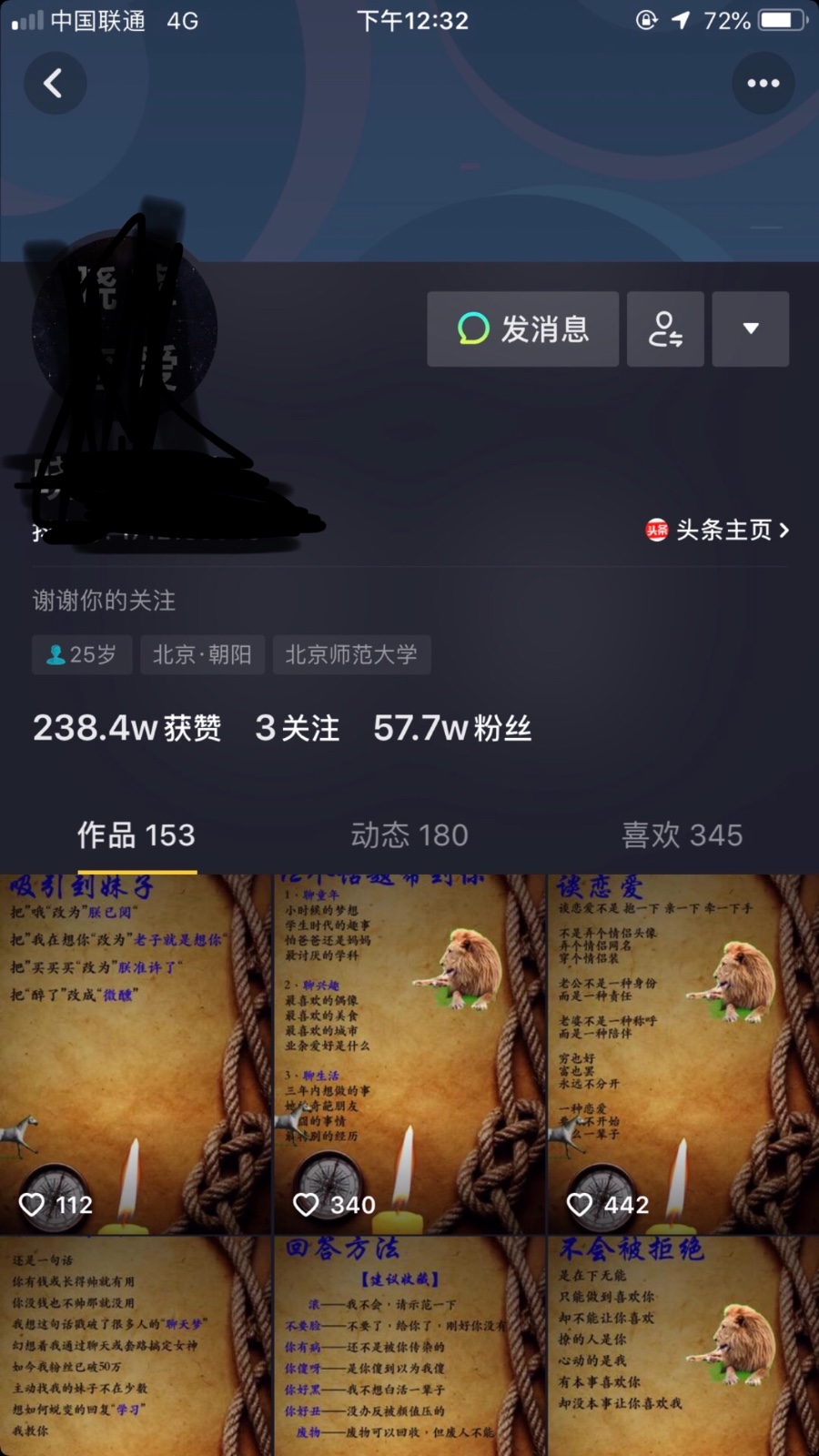Tap the follow-status person icon button
This screenshot has height=1456, width=819.
[665, 329]
